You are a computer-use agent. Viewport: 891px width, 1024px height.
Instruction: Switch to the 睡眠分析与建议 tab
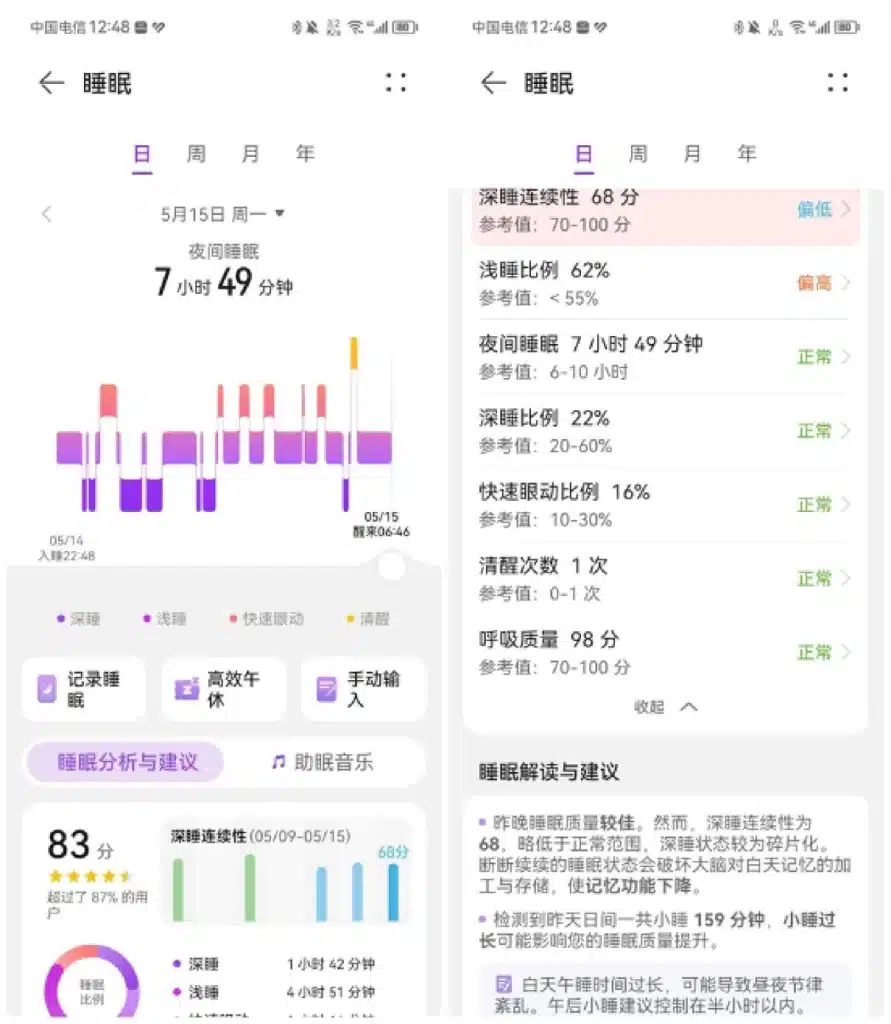pos(127,762)
